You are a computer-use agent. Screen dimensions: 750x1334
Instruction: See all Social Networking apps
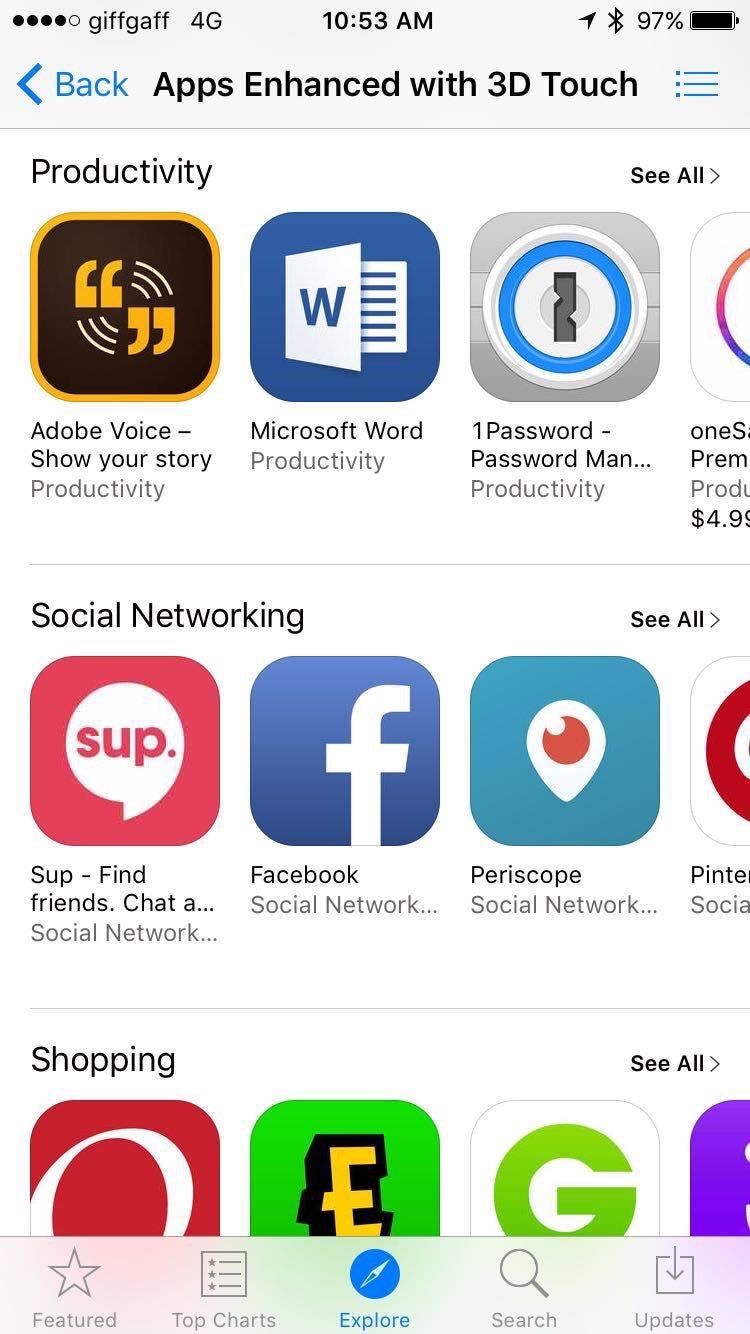pos(675,620)
